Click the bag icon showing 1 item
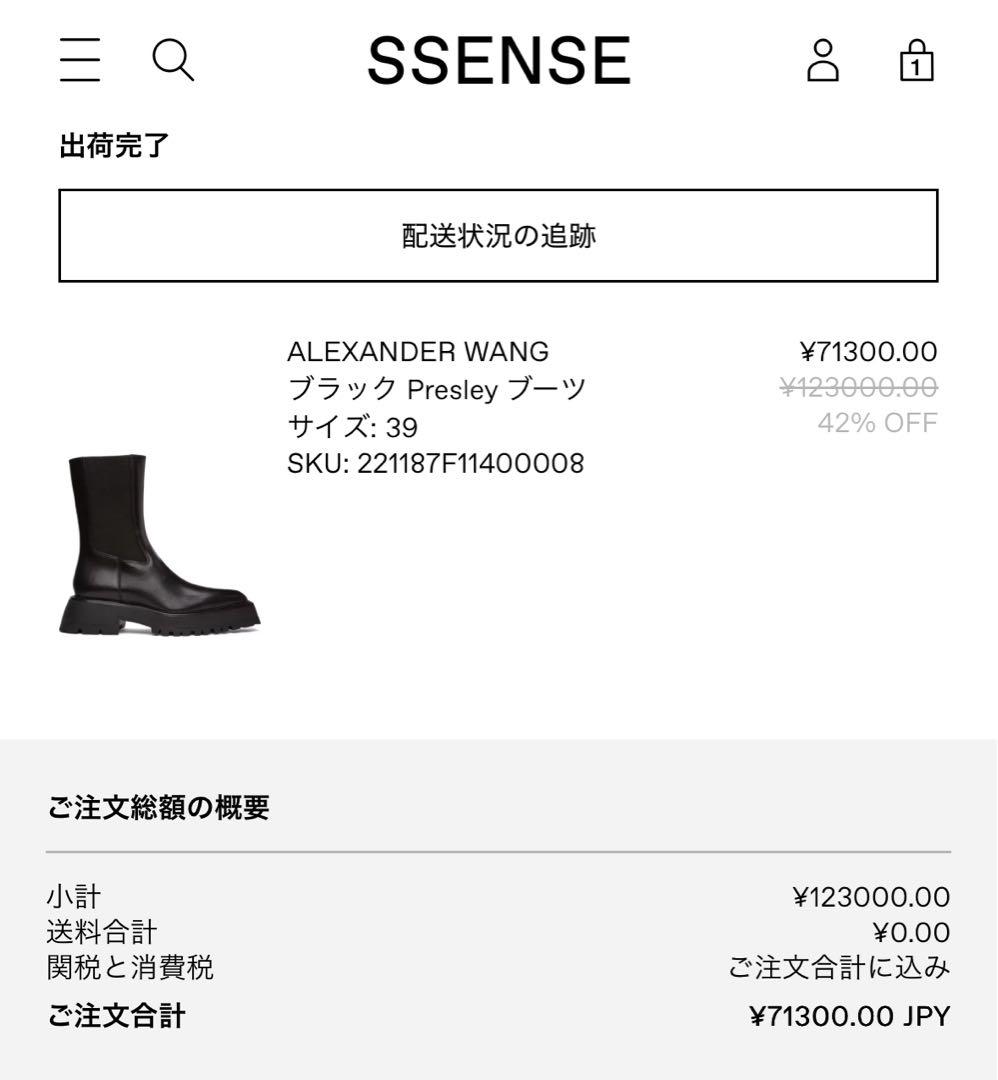This screenshot has width=998, height=1080. tap(916, 62)
